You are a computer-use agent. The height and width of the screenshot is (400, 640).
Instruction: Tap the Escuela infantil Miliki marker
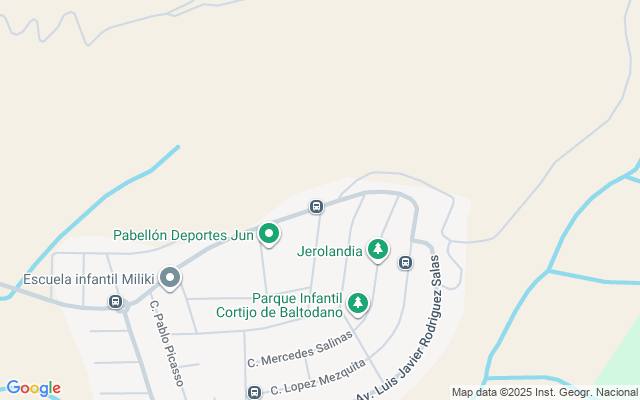point(170,277)
